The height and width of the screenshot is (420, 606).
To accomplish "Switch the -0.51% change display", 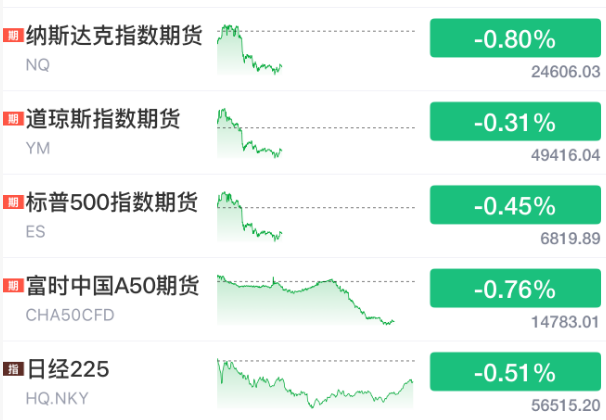I will [x=514, y=373].
